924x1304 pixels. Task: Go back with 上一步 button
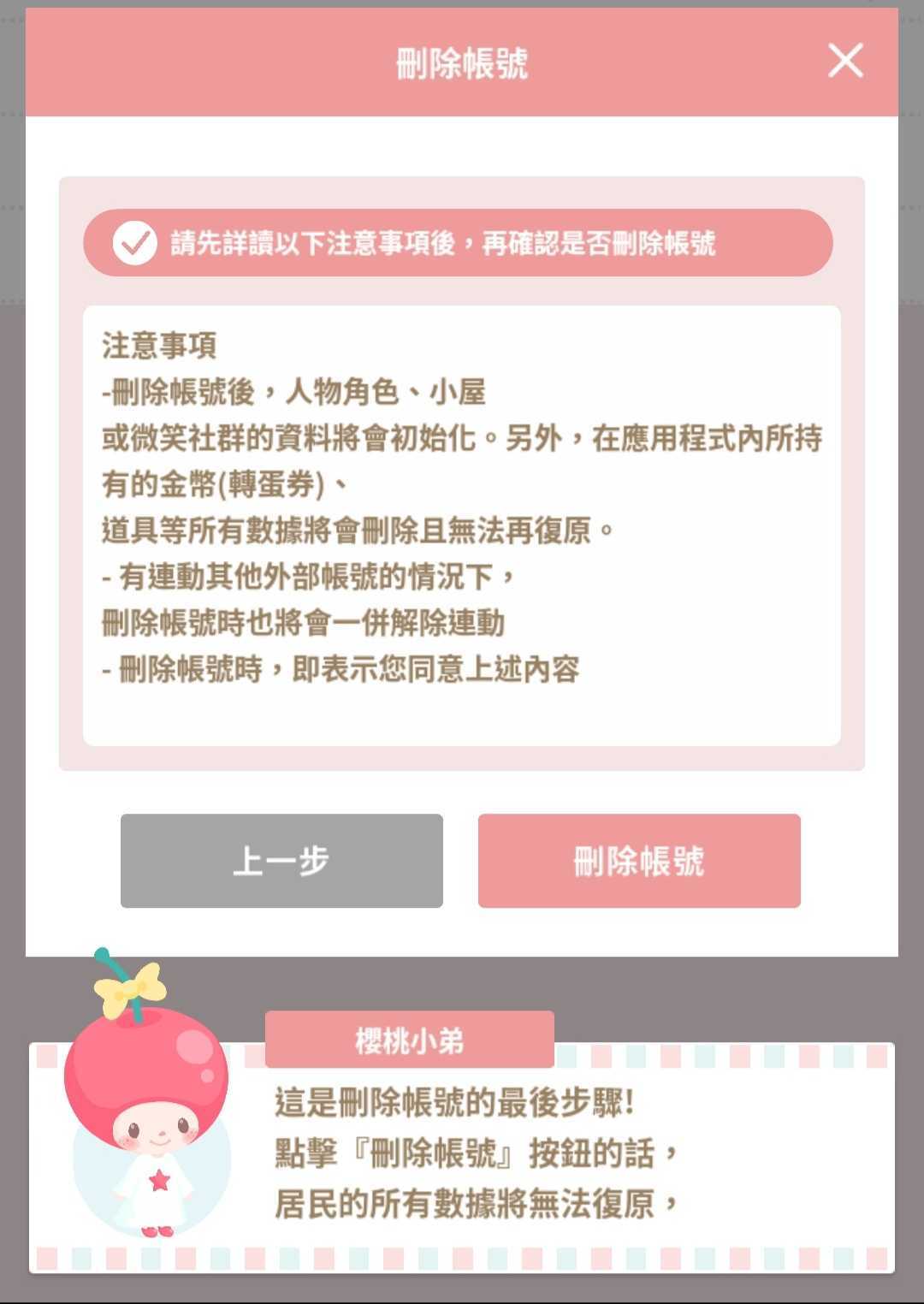click(281, 861)
